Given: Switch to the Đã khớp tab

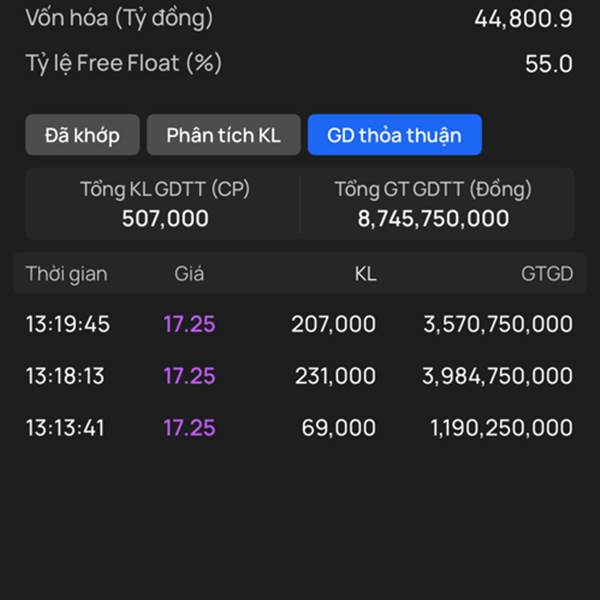Looking at the screenshot, I should [x=82, y=135].
